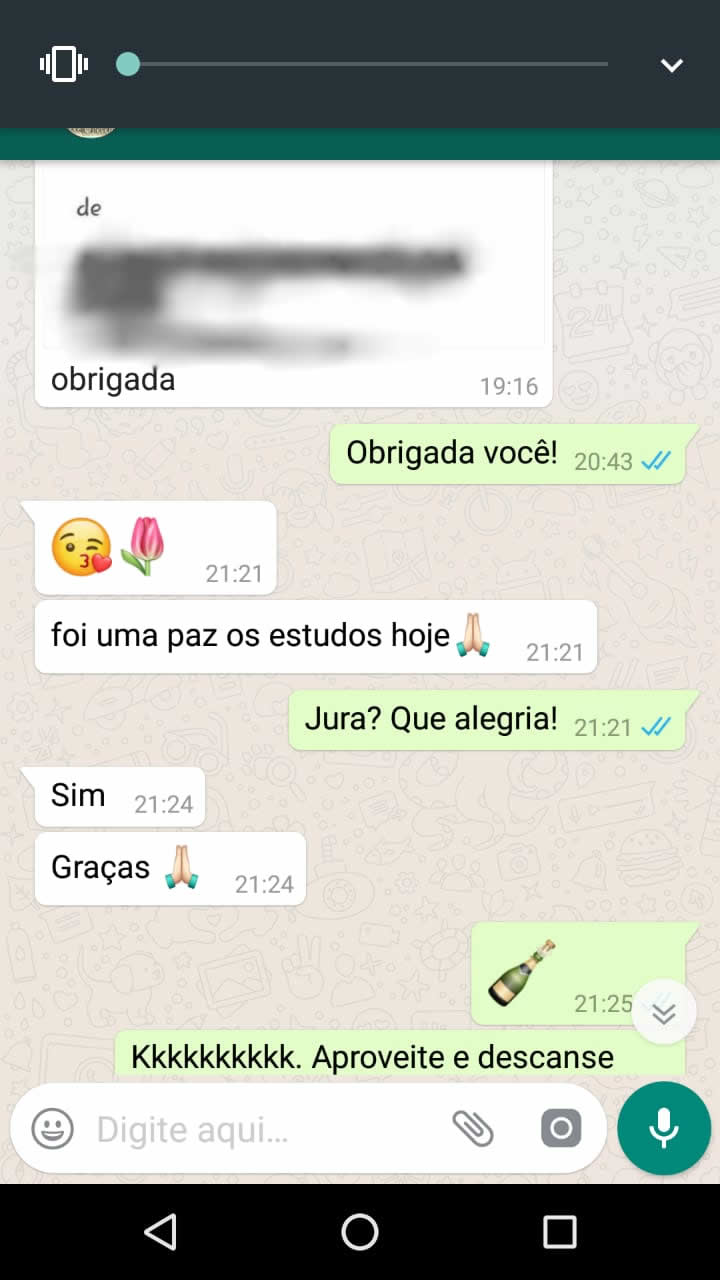Tap the microphone voice message button
The height and width of the screenshot is (1280, 720).
(x=664, y=1128)
